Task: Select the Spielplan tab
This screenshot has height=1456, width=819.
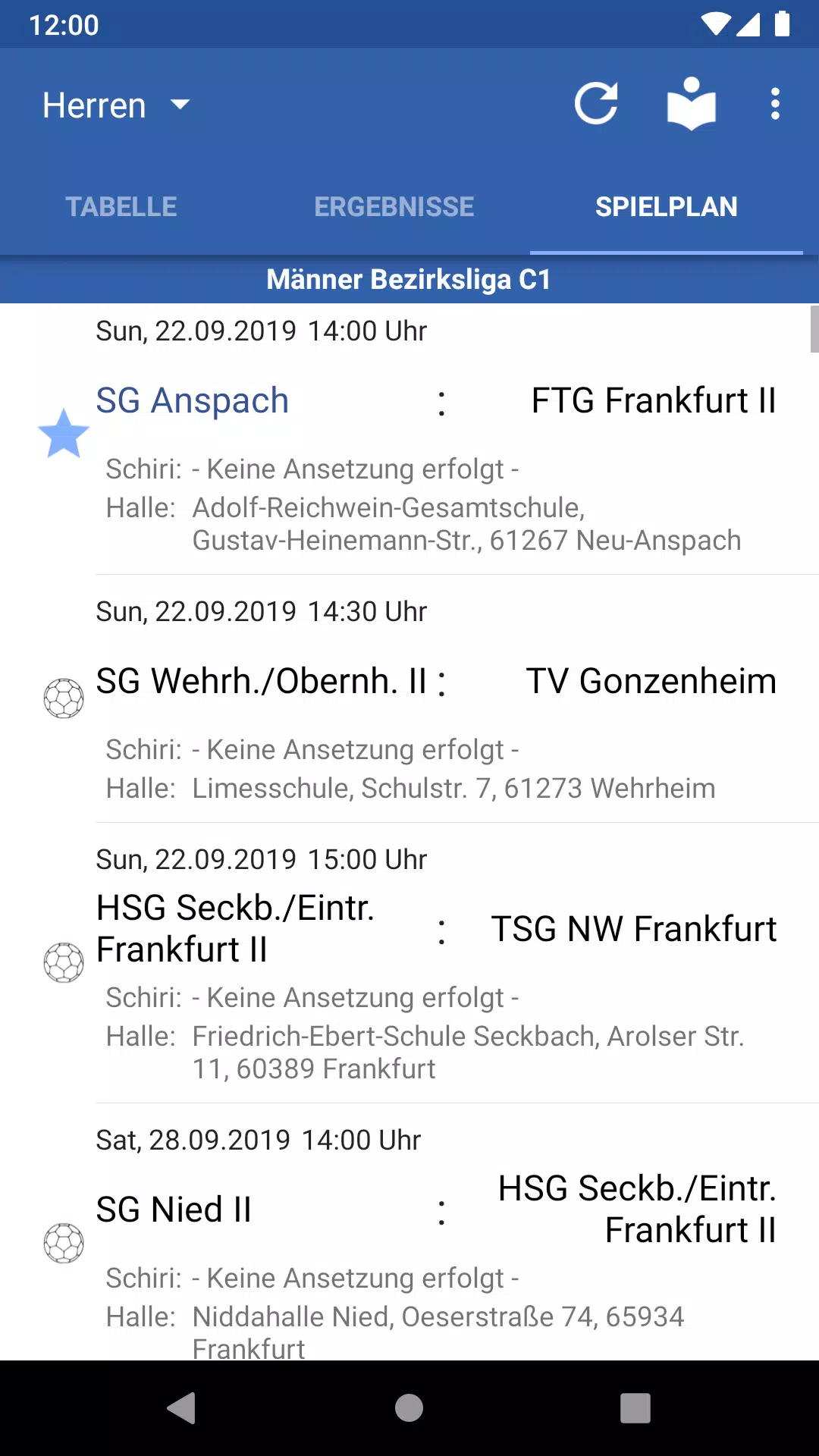Action: (x=667, y=207)
